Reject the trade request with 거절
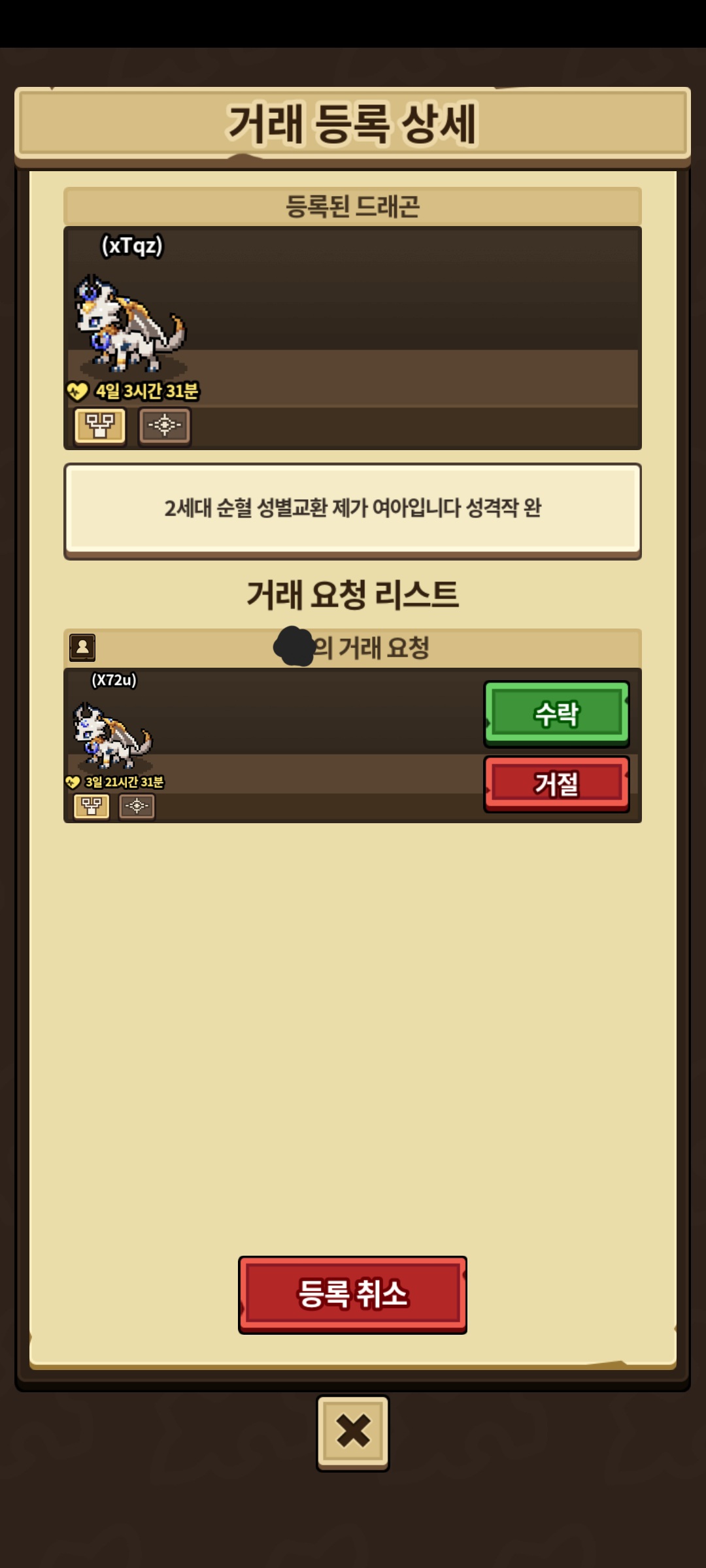This screenshot has width=706, height=1568. (x=556, y=783)
